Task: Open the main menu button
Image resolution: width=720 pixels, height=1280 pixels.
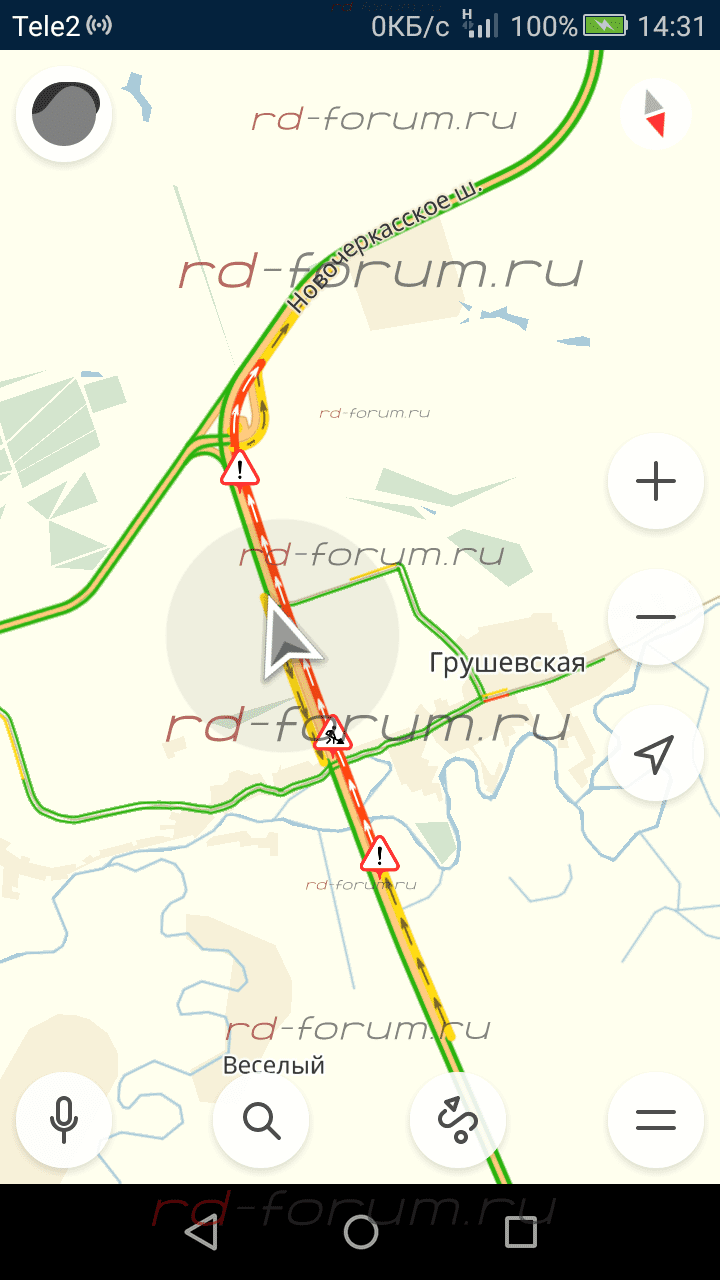Action: [x=655, y=1120]
